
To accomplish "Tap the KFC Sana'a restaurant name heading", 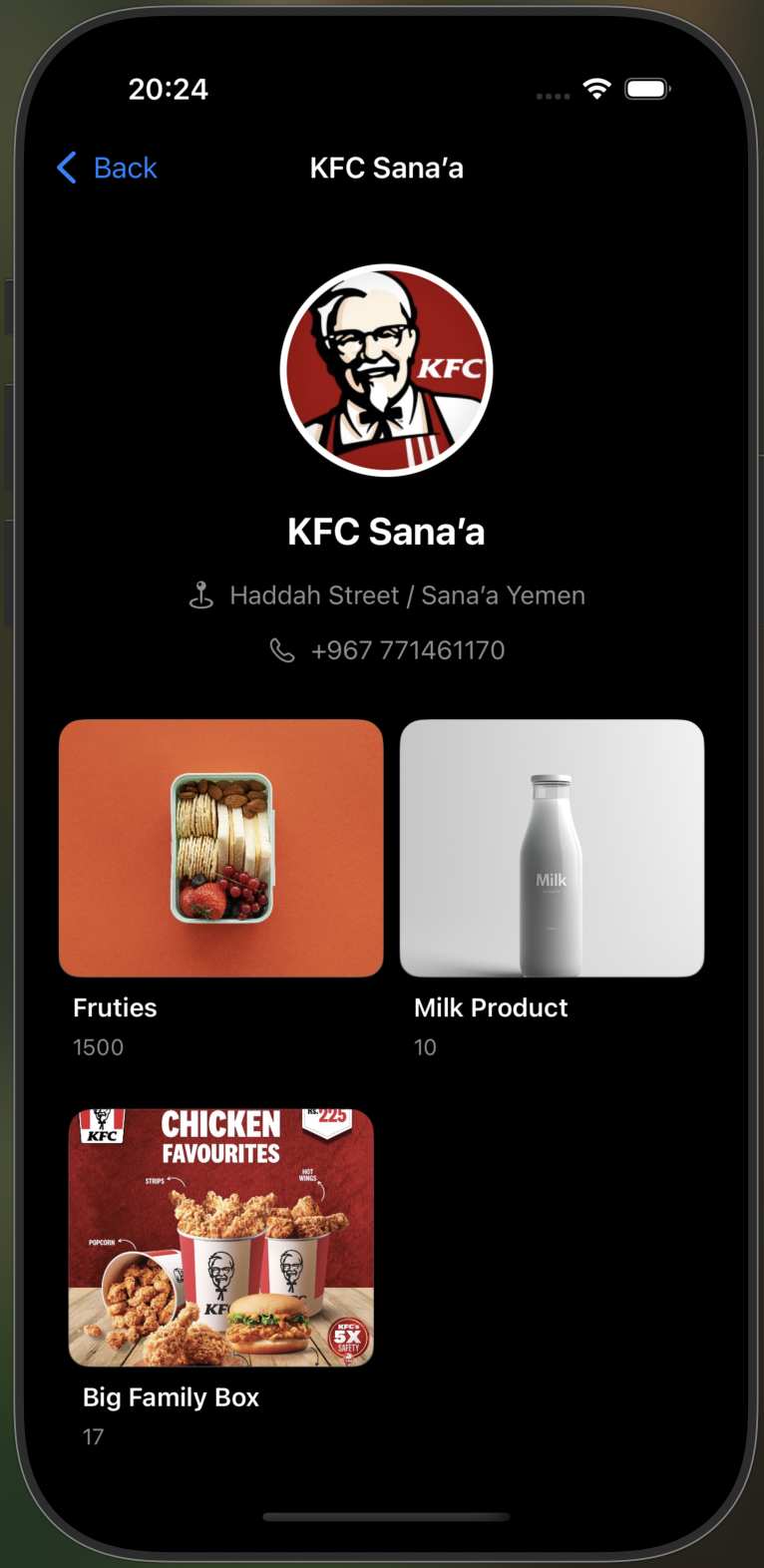I will click(x=386, y=531).
